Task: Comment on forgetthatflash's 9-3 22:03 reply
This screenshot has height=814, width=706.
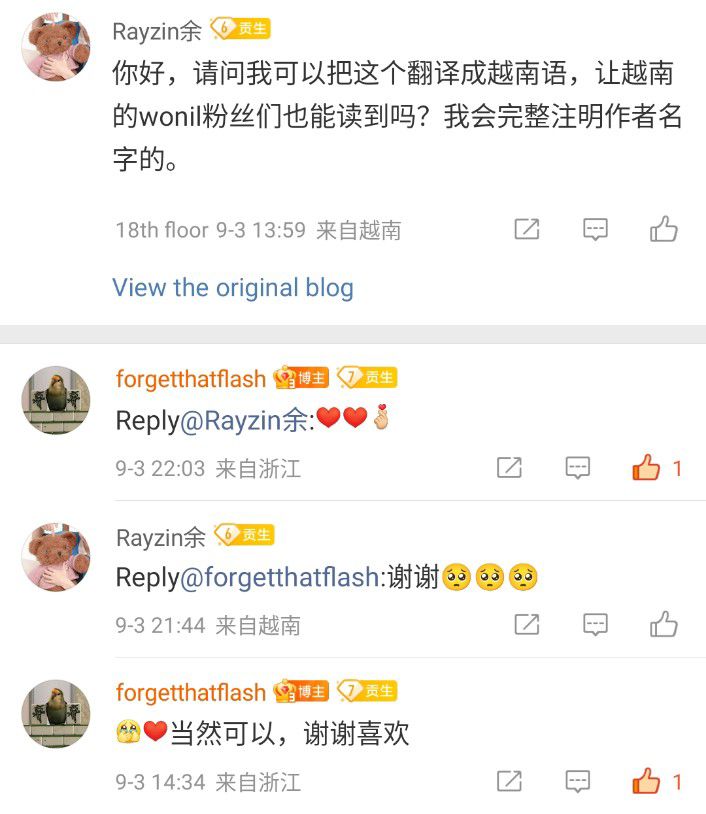Action: 577,467
